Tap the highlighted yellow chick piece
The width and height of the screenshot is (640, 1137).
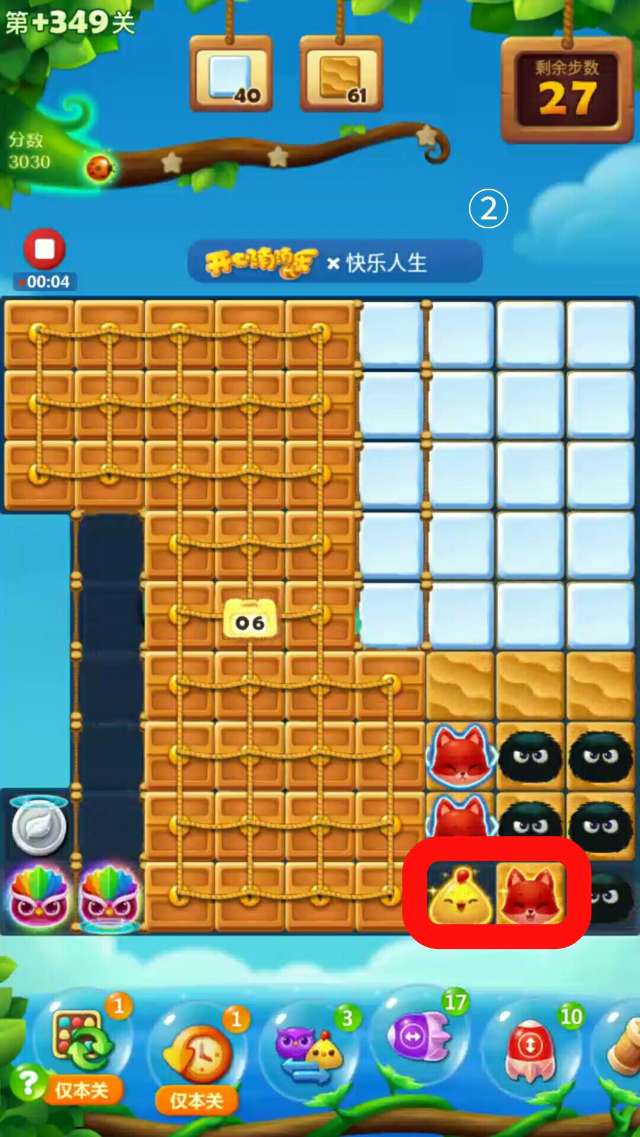tap(460, 893)
